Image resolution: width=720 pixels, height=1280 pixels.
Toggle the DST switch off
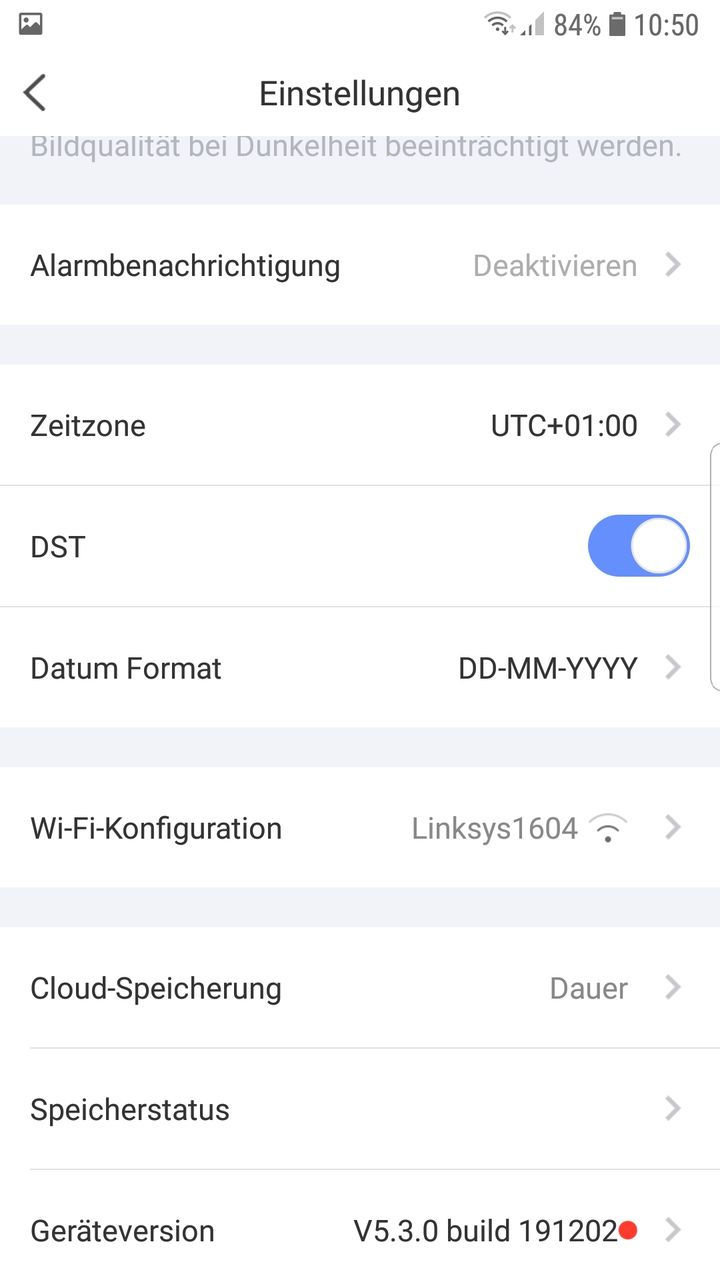[638, 546]
